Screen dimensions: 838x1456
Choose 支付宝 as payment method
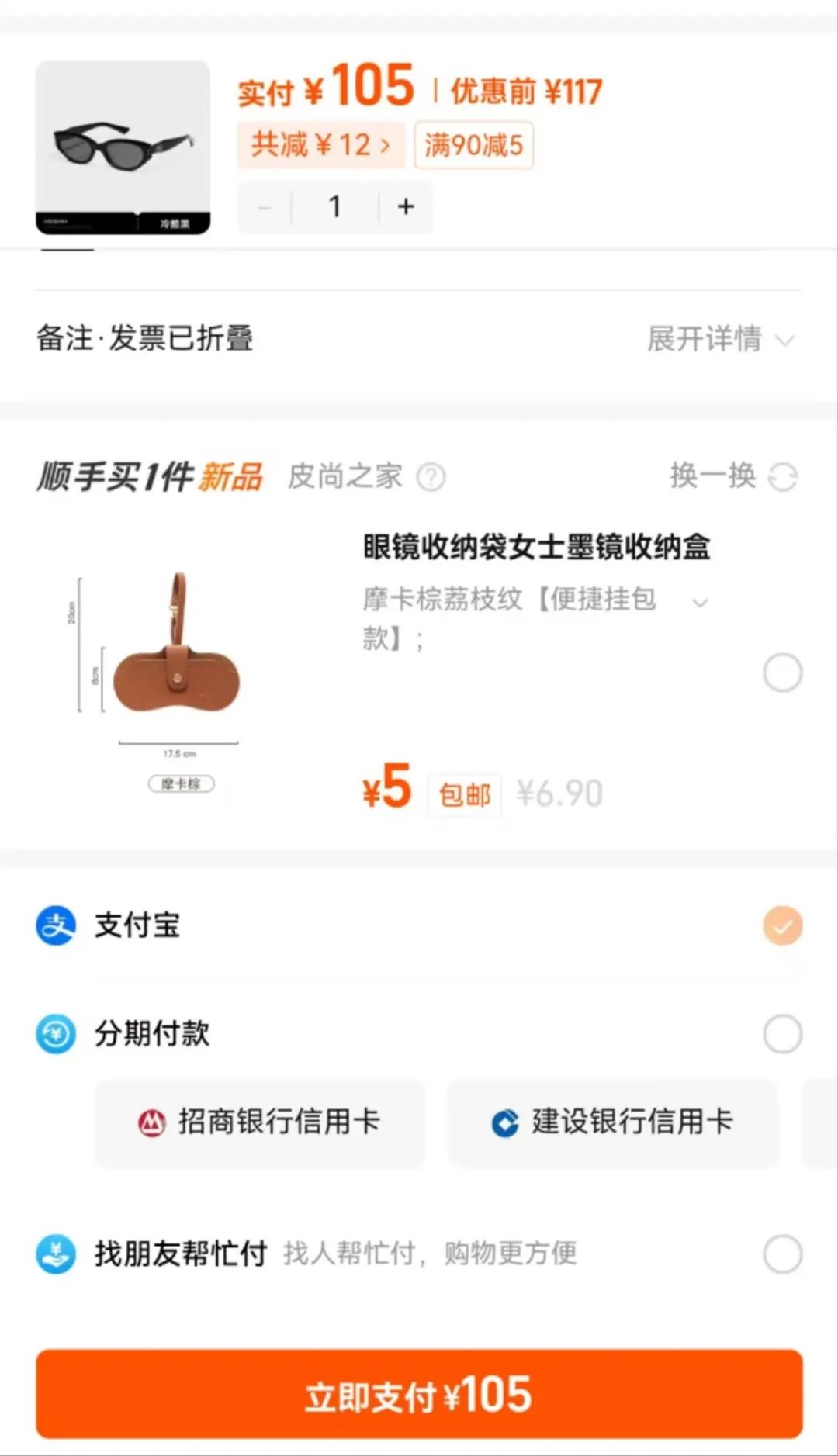pos(782,925)
